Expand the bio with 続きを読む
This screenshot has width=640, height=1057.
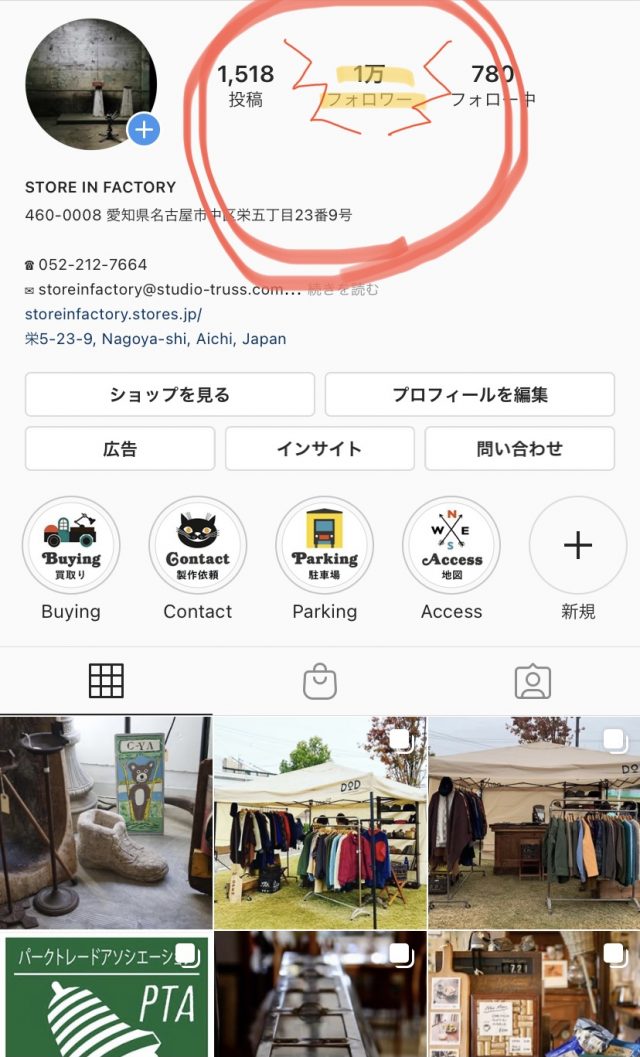343,290
